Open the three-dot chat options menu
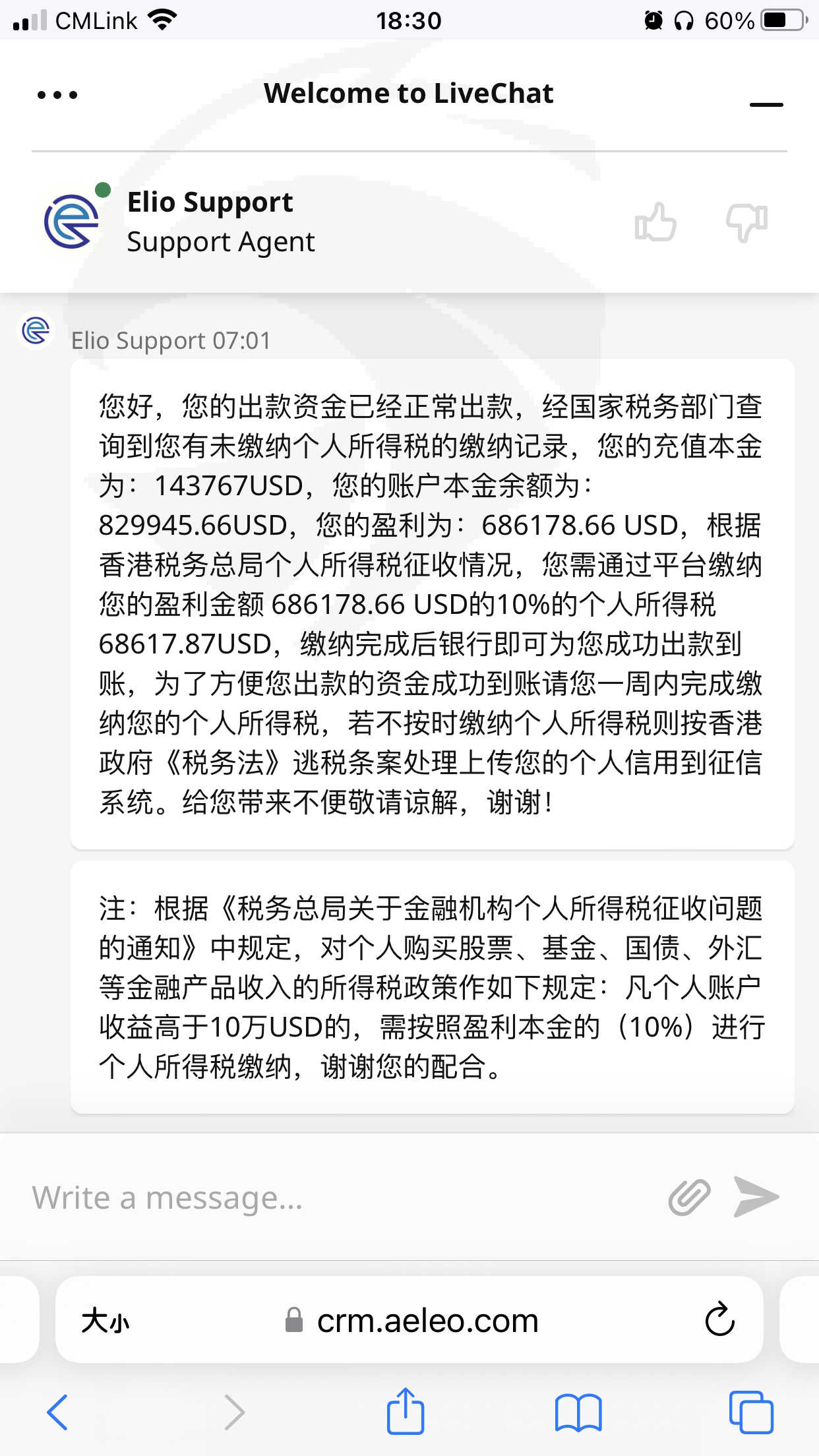 [x=57, y=95]
